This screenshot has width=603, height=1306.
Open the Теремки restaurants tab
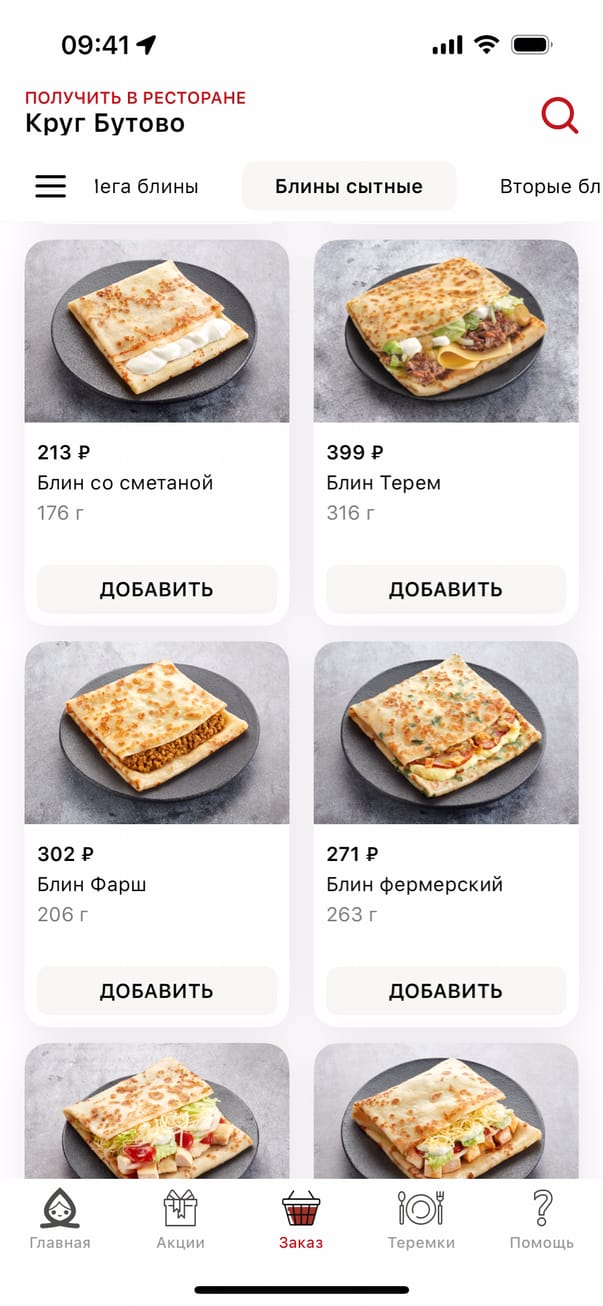(x=421, y=1220)
